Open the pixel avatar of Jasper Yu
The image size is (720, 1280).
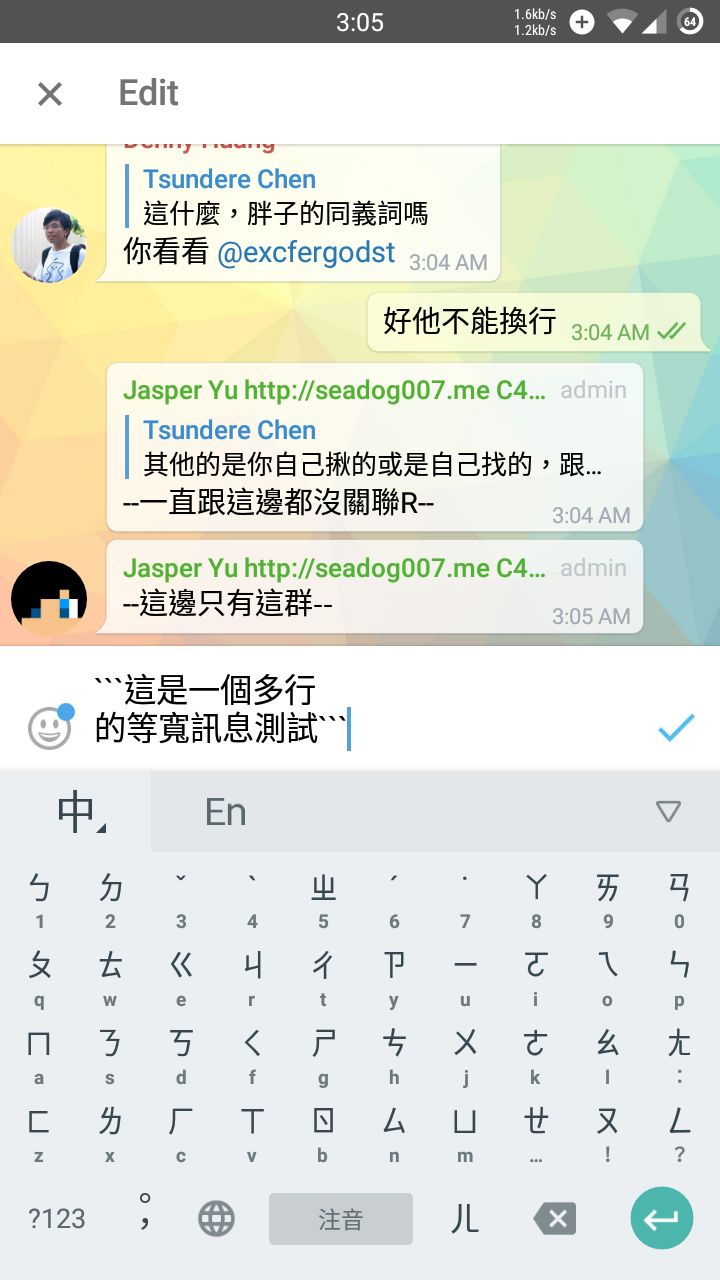coord(49,599)
